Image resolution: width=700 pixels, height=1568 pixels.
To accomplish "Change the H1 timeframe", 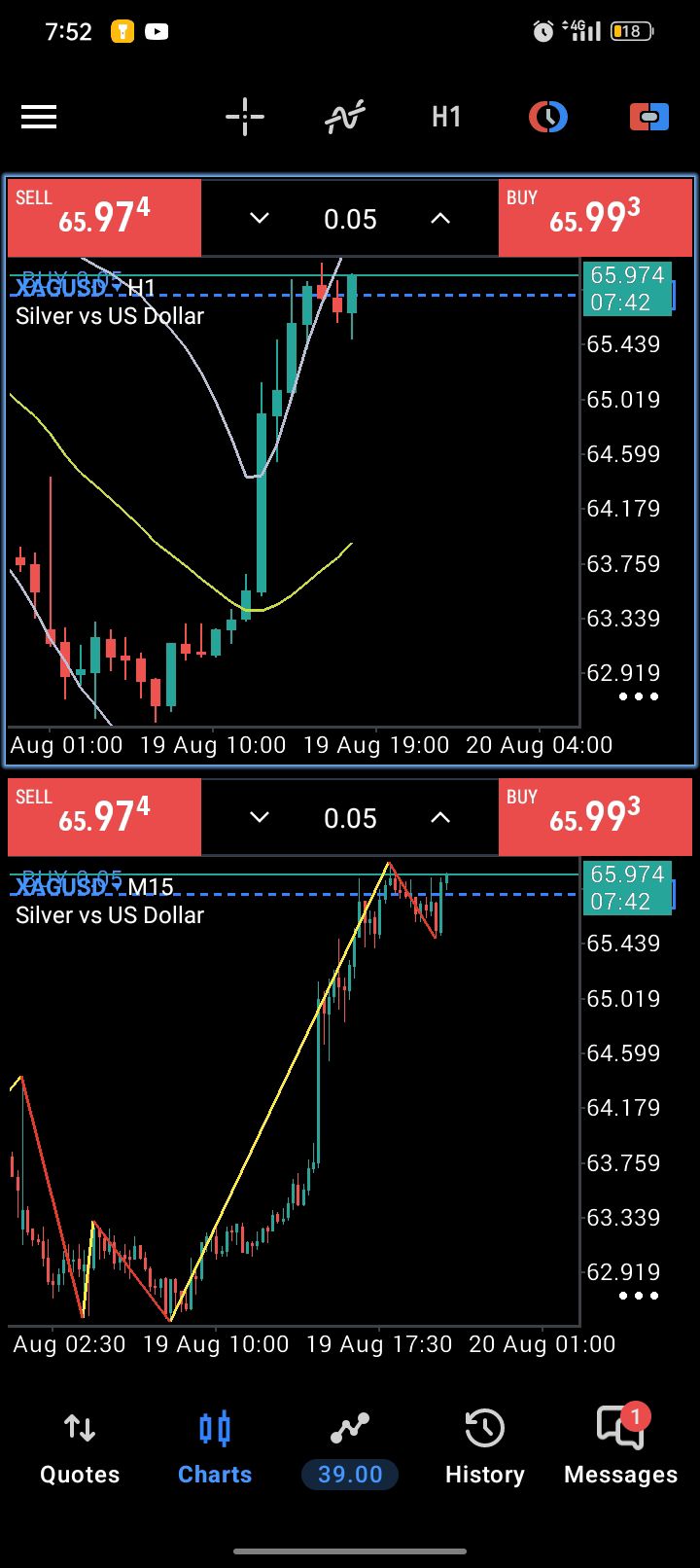I will [x=446, y=118].
